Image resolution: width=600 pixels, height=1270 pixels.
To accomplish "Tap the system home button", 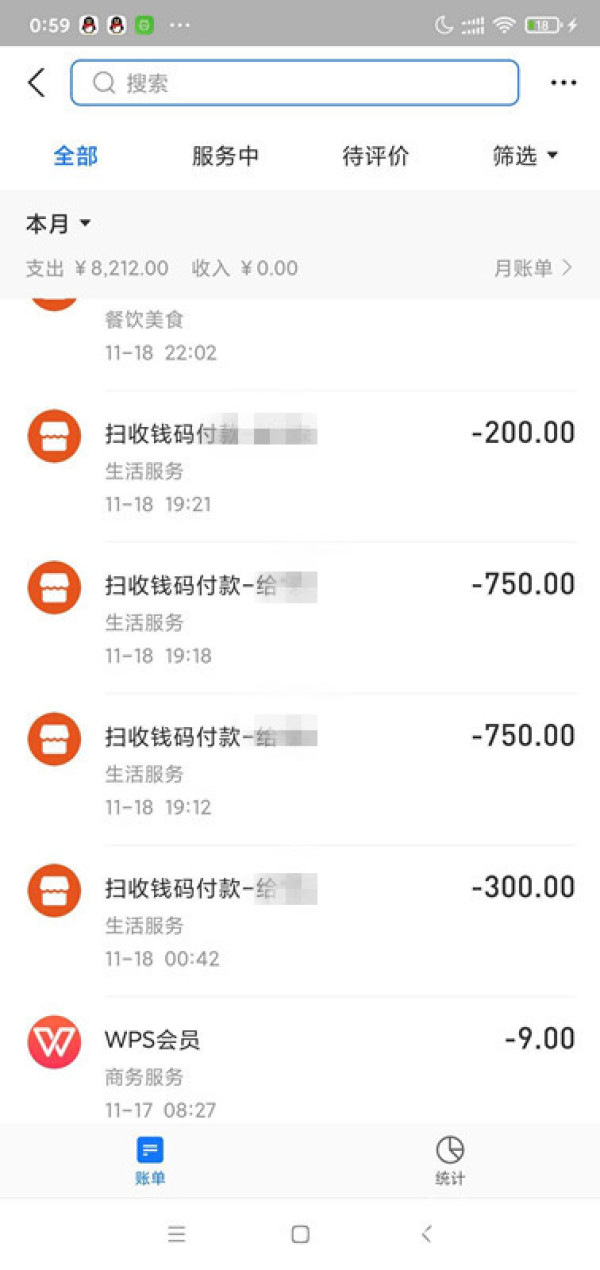I will (300, 1234).
